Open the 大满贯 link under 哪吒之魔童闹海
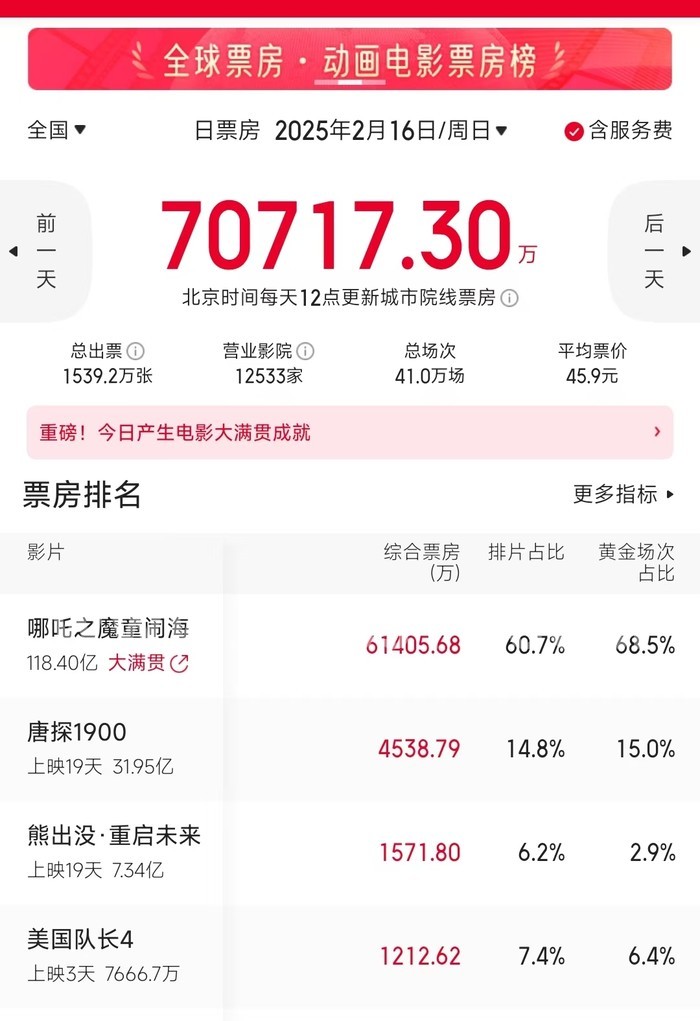 coord(148,662)
